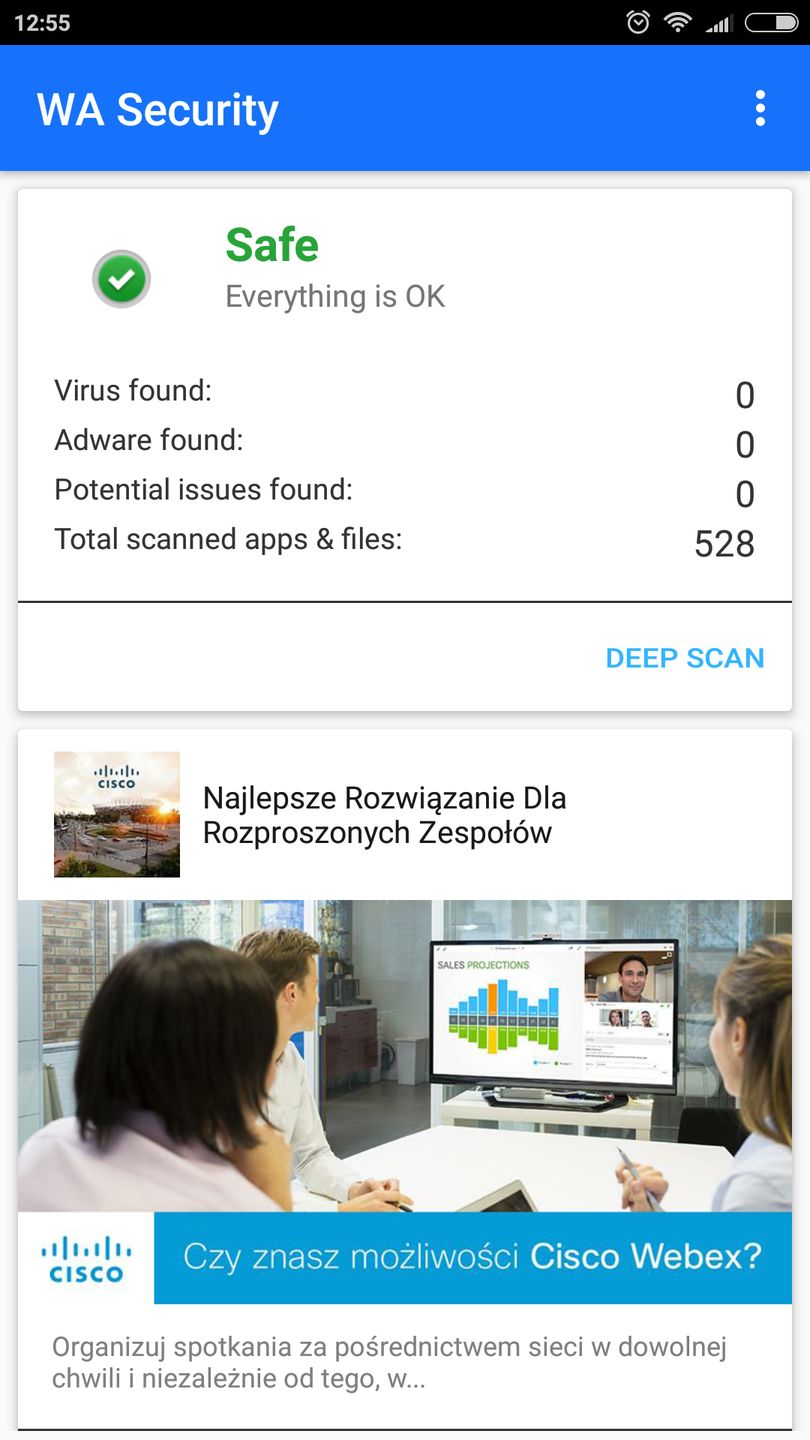The image size is (810, 1440).
Task: Open the overflow menu in WA Security
Action: coord(758,109)
